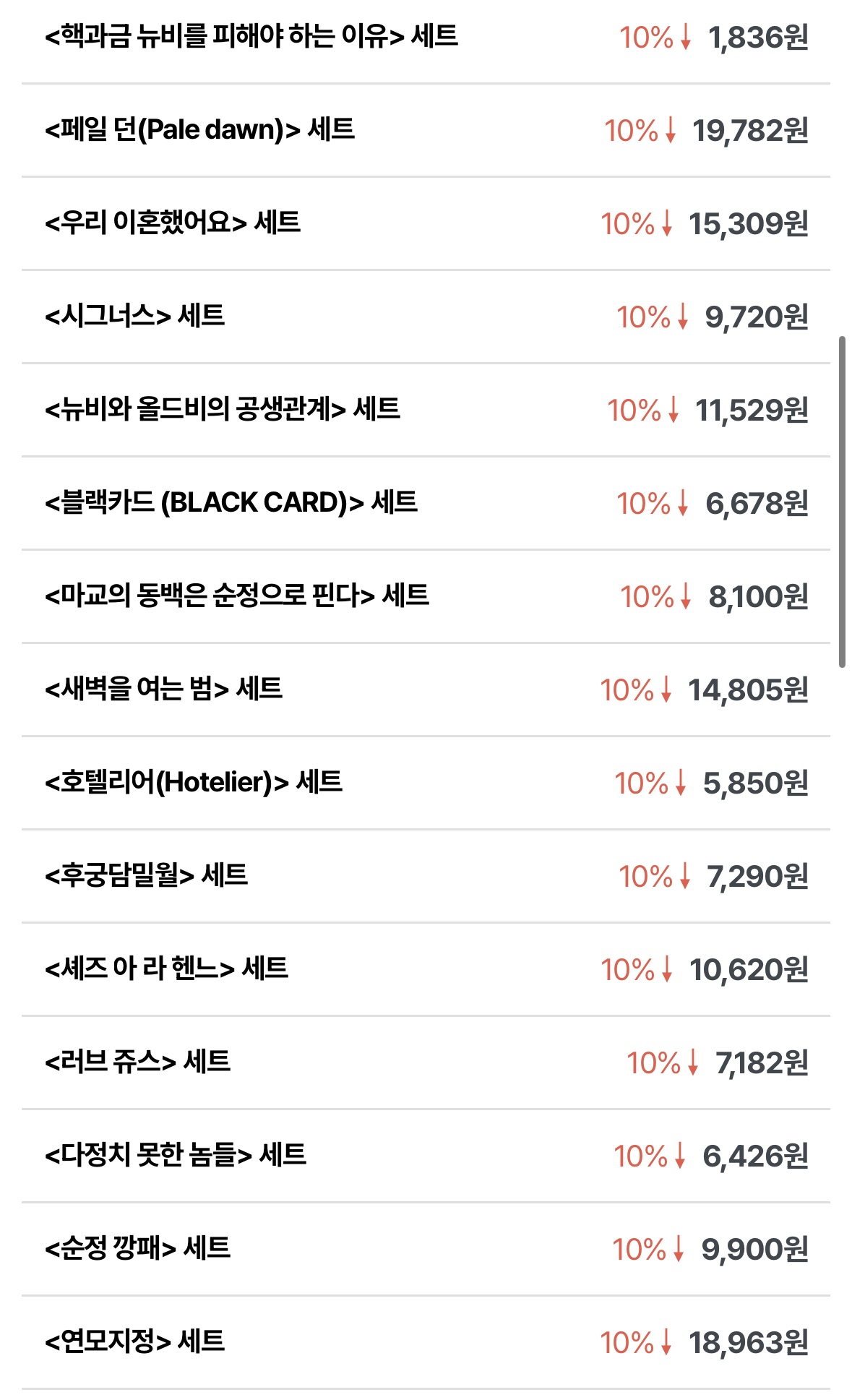
Task: Open the <핵과금 뉴비를 피해야 하는 이유> set
Action: (251, 36)
